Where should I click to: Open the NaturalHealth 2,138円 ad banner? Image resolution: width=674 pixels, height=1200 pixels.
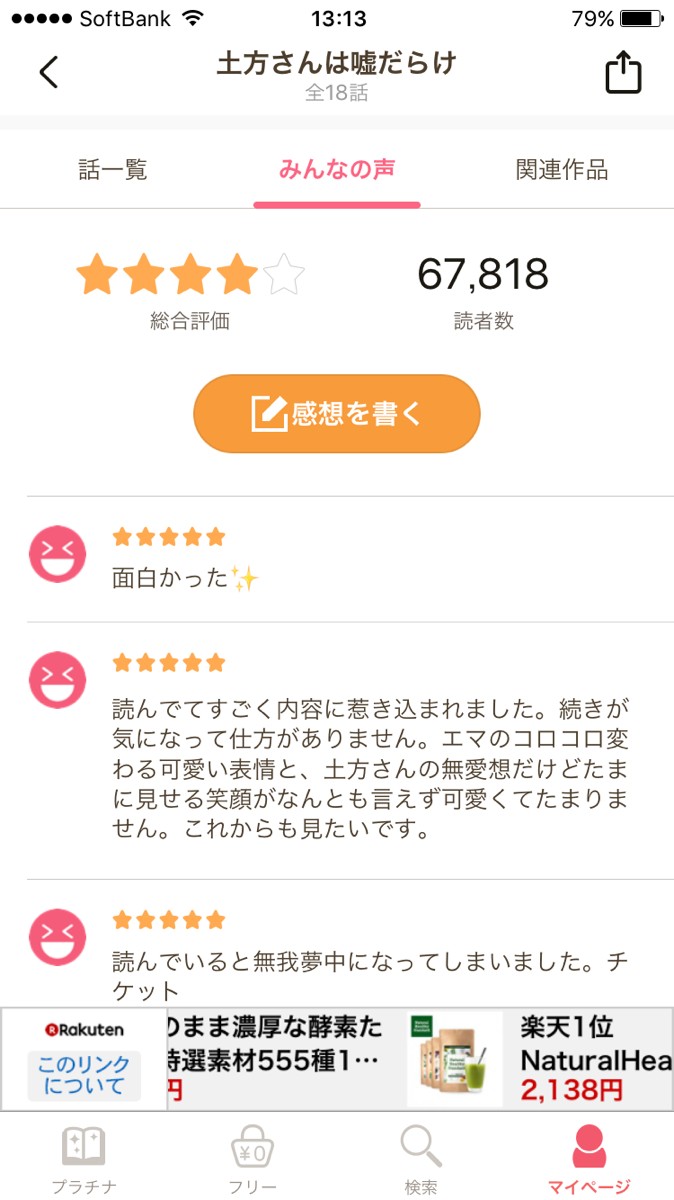[540, 1058]
